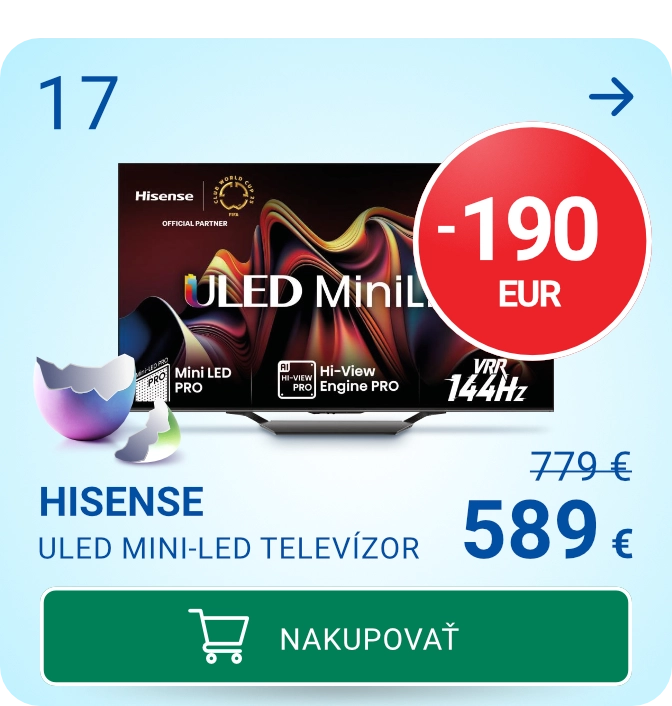This screenshot has height=706, width=672.
Task: Open the Hisense ULED Mini-LED TV offer
Action: [335, 290]
